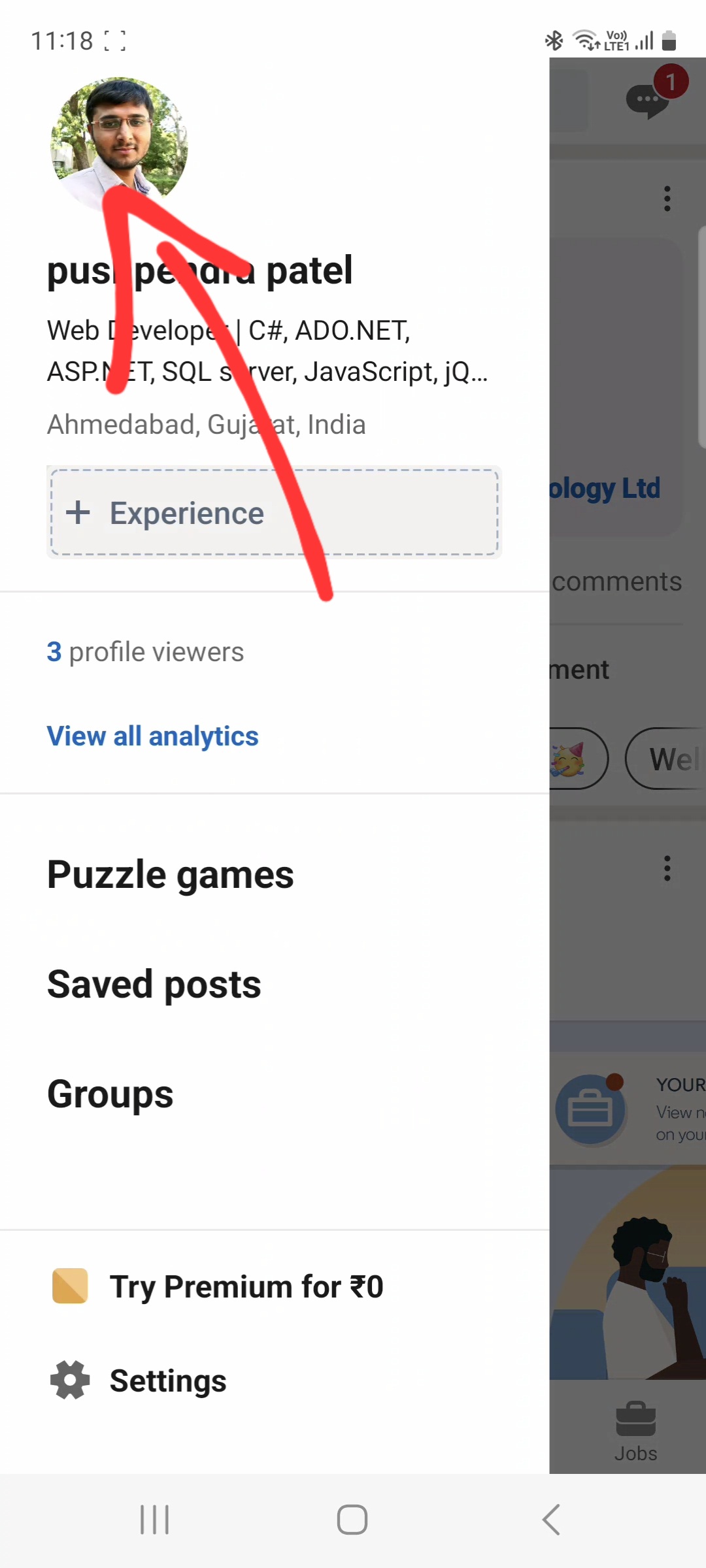The width and height of the screenshot is (706, 1568).
Task: Select the gold Premium badge icon
Action: (69, 1286)
